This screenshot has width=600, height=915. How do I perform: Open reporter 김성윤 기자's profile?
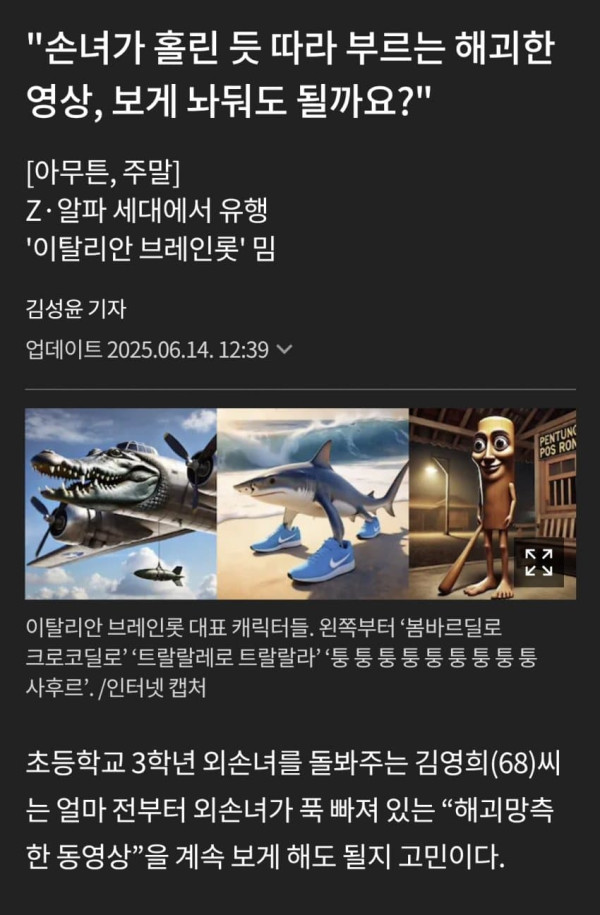pyautogui.click(x=76, y=309)
